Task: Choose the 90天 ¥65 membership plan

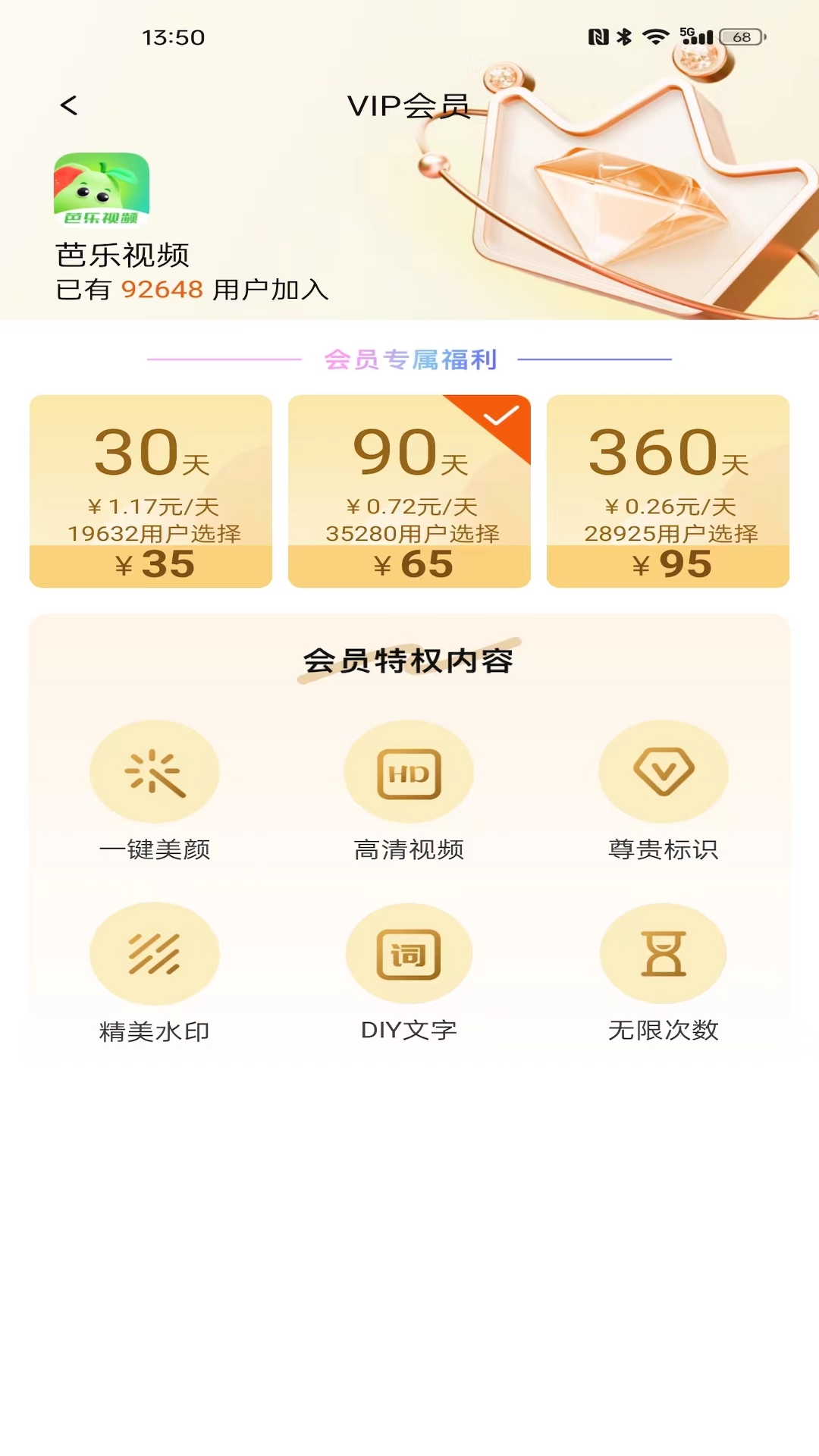Action: click(x=409, y=491)
